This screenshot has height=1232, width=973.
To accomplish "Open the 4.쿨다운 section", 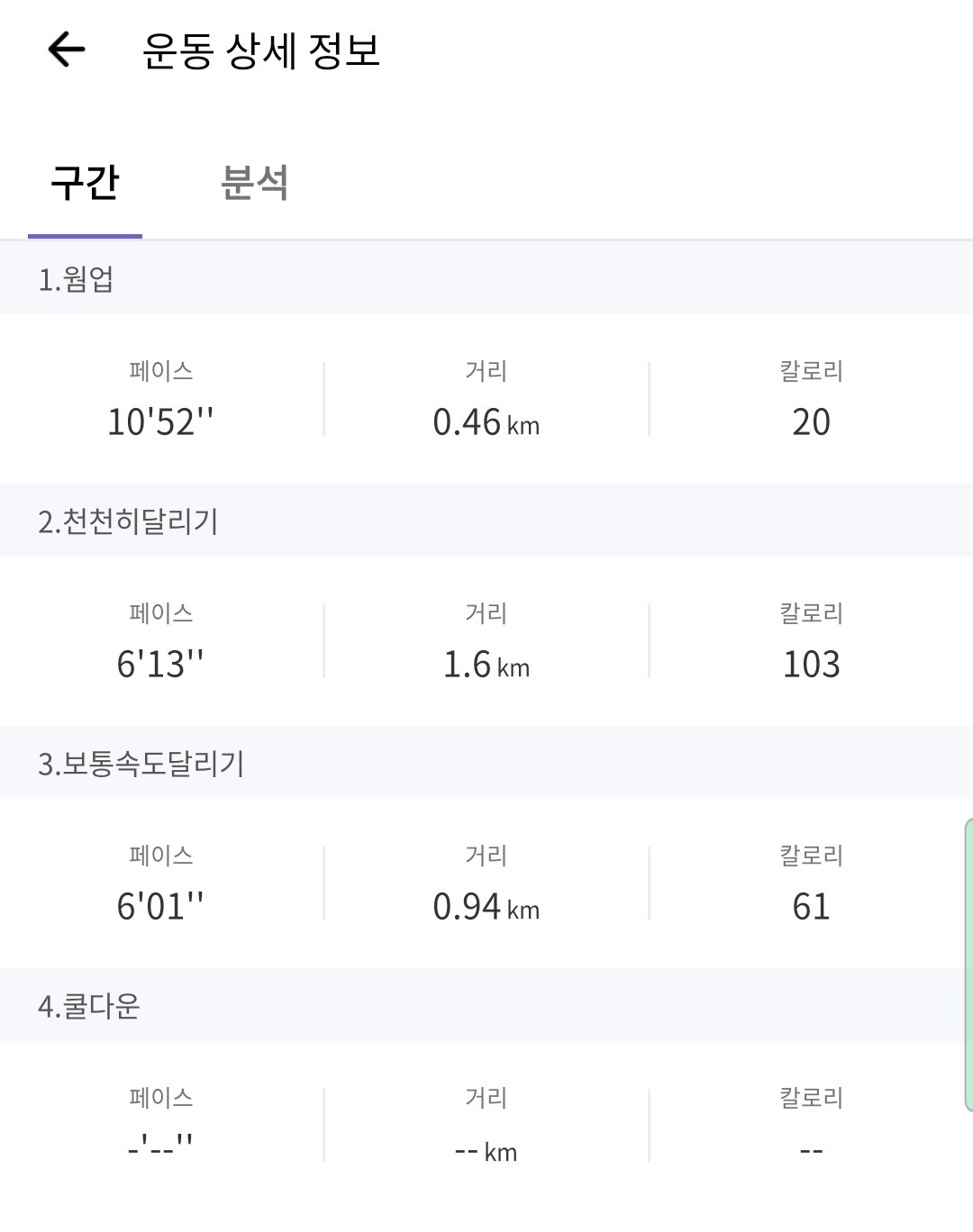I will tap(486, 1005).
